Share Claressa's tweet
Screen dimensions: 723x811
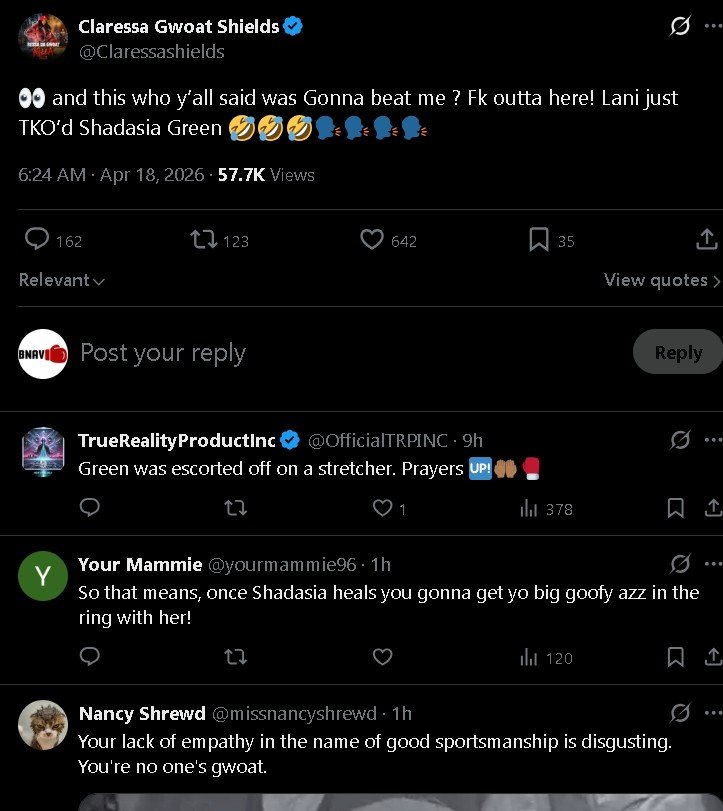pos(706,239)
